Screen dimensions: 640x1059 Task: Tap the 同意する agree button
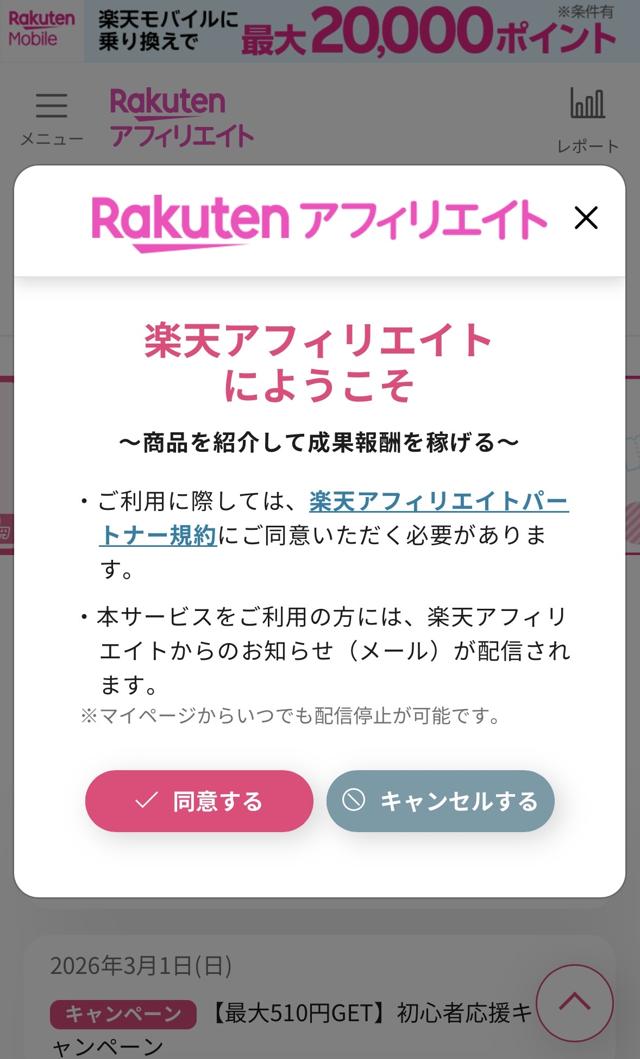coord(199,801)
